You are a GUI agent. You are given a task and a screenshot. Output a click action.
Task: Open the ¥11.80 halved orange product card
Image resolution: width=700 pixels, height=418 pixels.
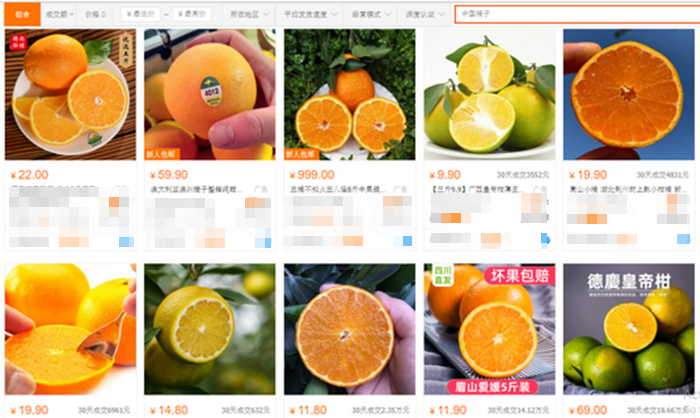pos(349,330)
